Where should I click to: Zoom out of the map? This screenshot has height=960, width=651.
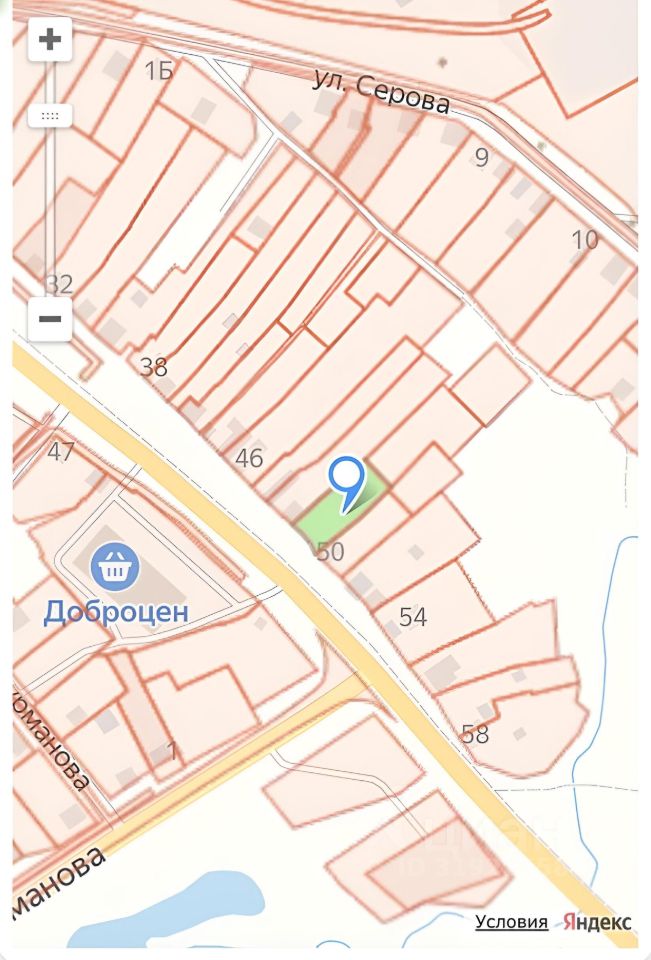(x=50, y=320)
